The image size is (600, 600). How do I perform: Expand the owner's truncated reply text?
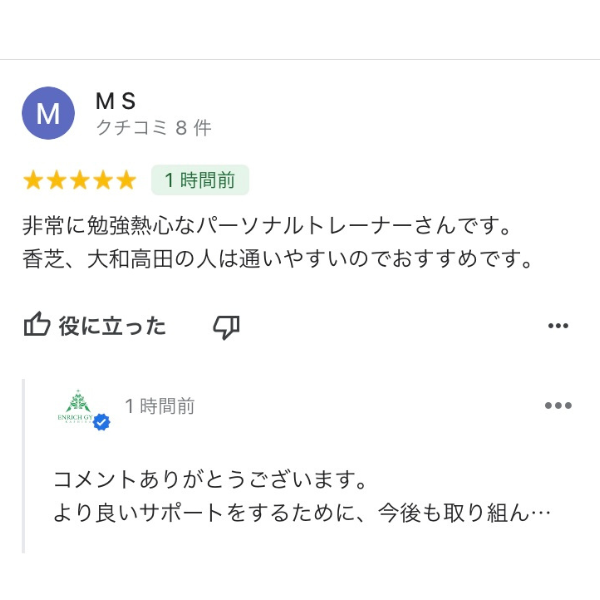pos(541,514)
